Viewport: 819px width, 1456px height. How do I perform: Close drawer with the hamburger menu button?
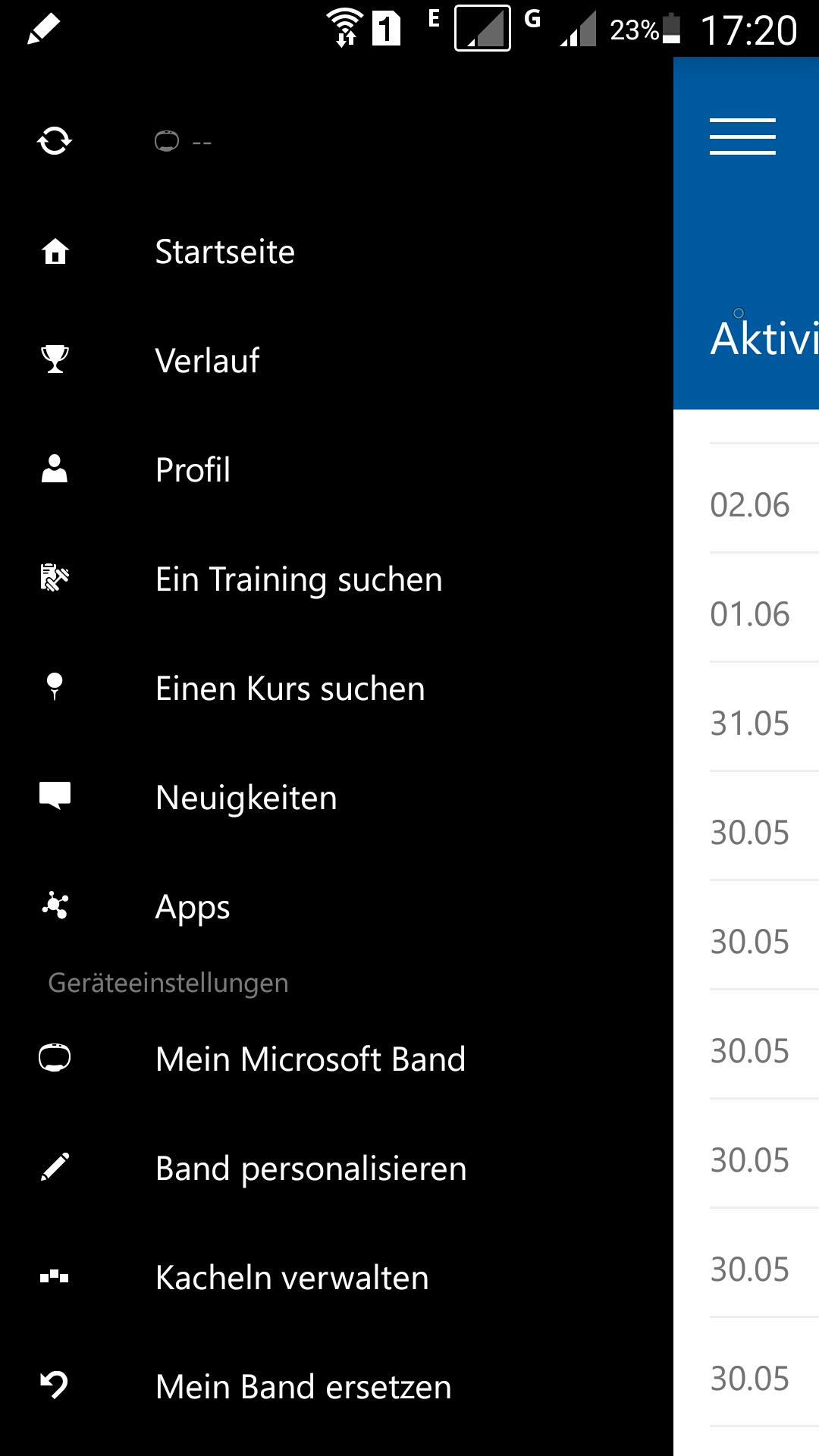click(x=742, y=136)
